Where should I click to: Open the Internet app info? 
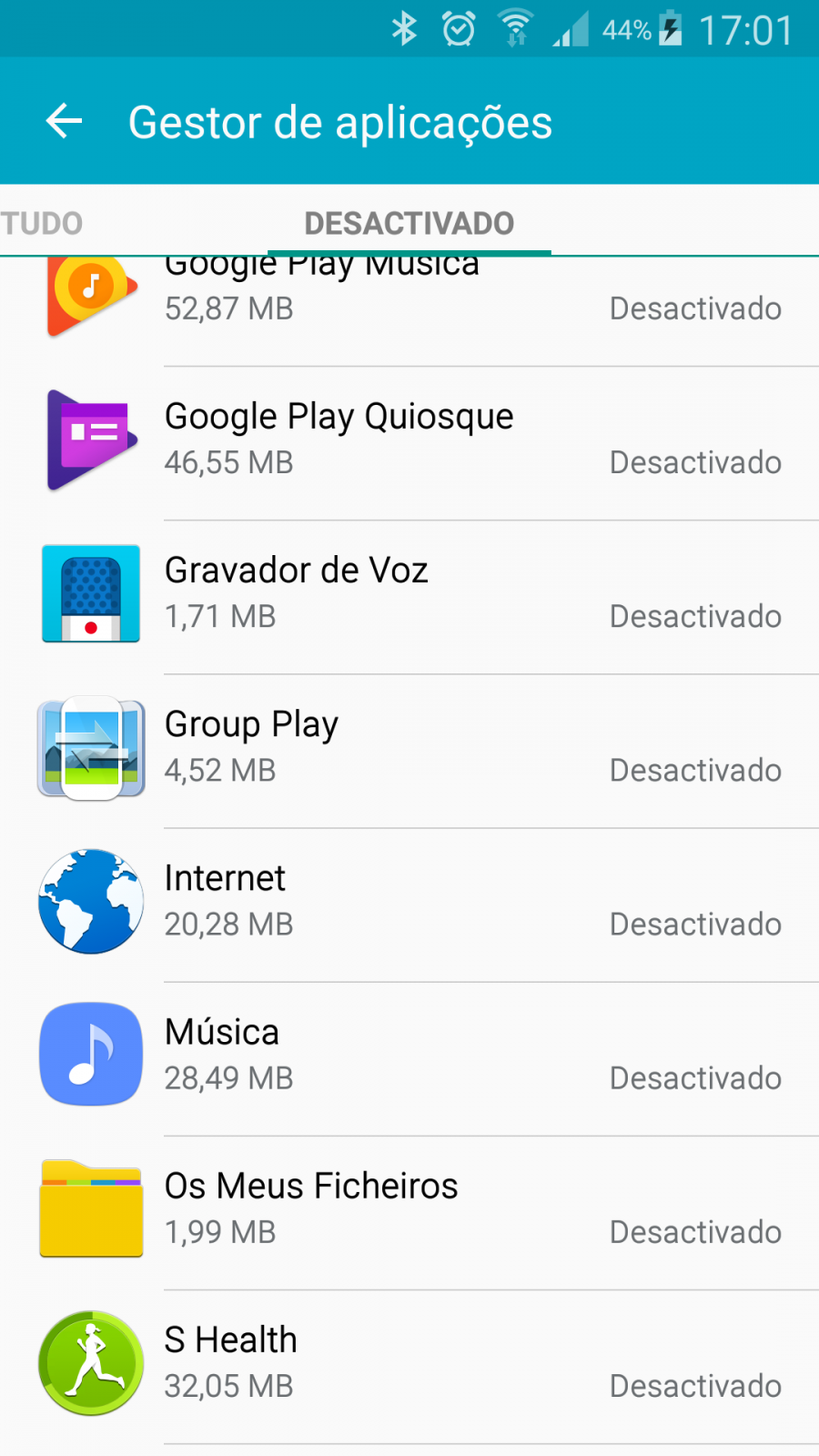(409, 905)
